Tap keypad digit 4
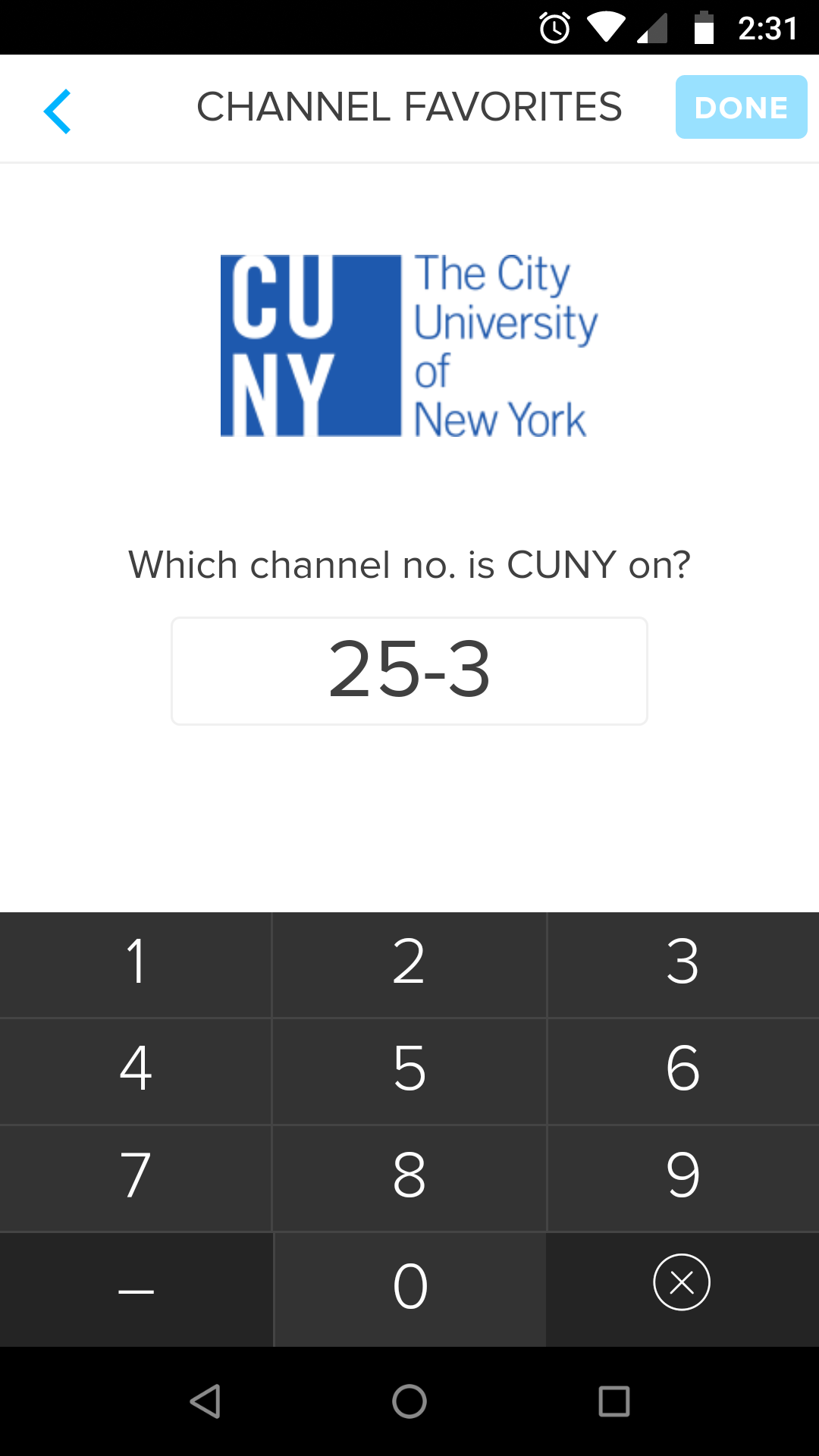This screenshot has width=819, height=1456. 136,1071
